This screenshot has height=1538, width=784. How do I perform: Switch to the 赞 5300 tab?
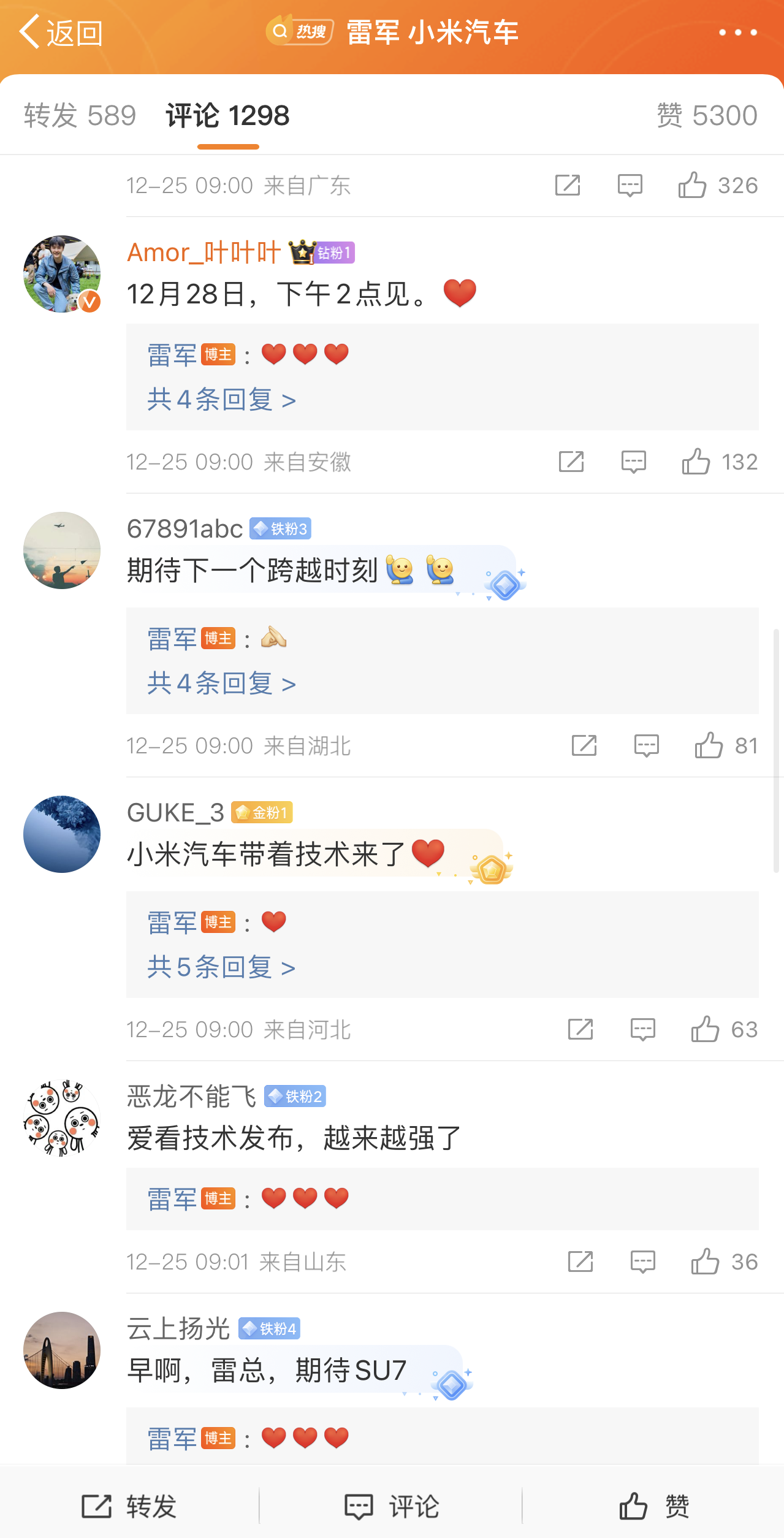click(707, 116)
